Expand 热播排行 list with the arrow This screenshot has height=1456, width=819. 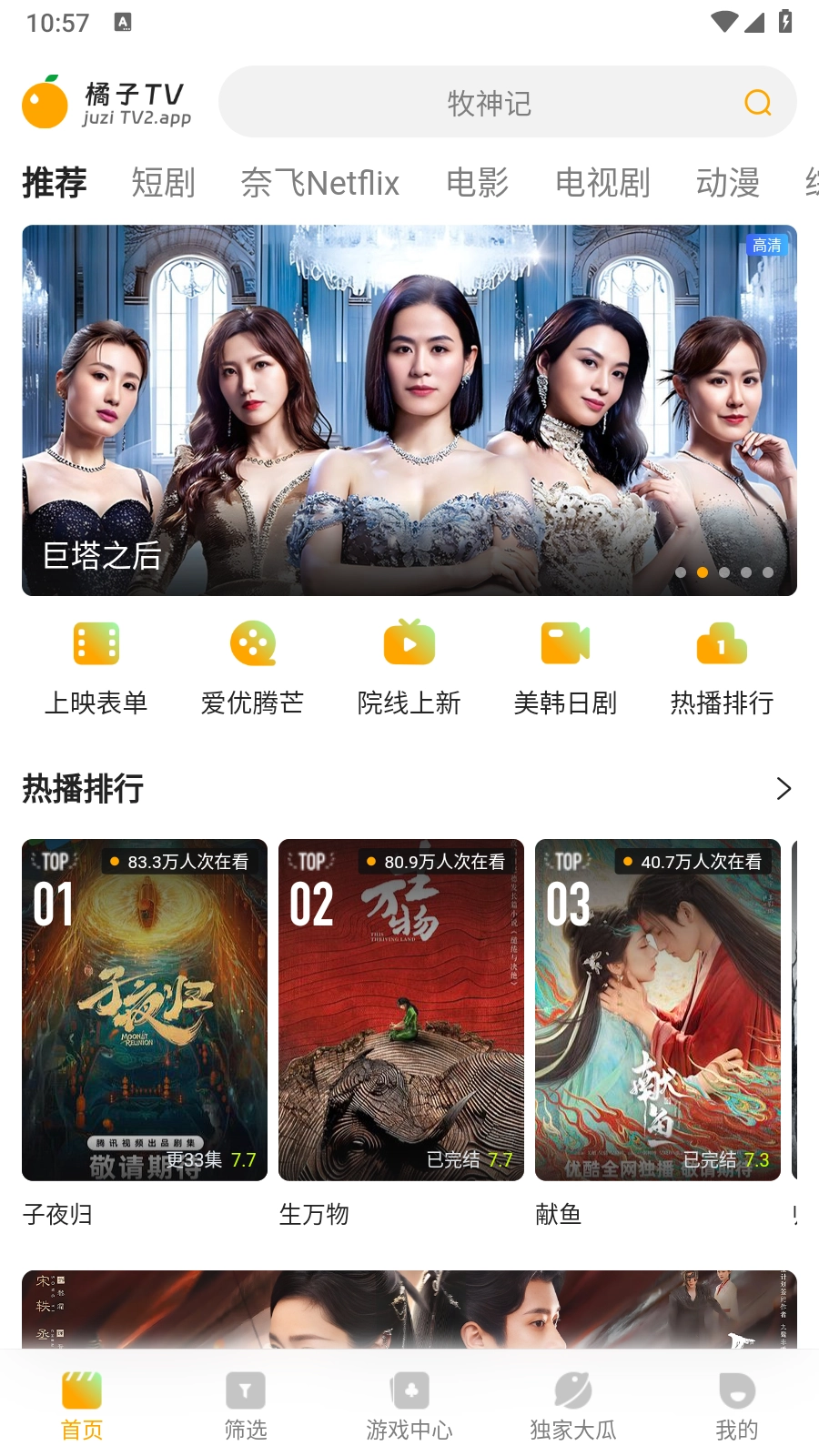click(x=783, y=788)
